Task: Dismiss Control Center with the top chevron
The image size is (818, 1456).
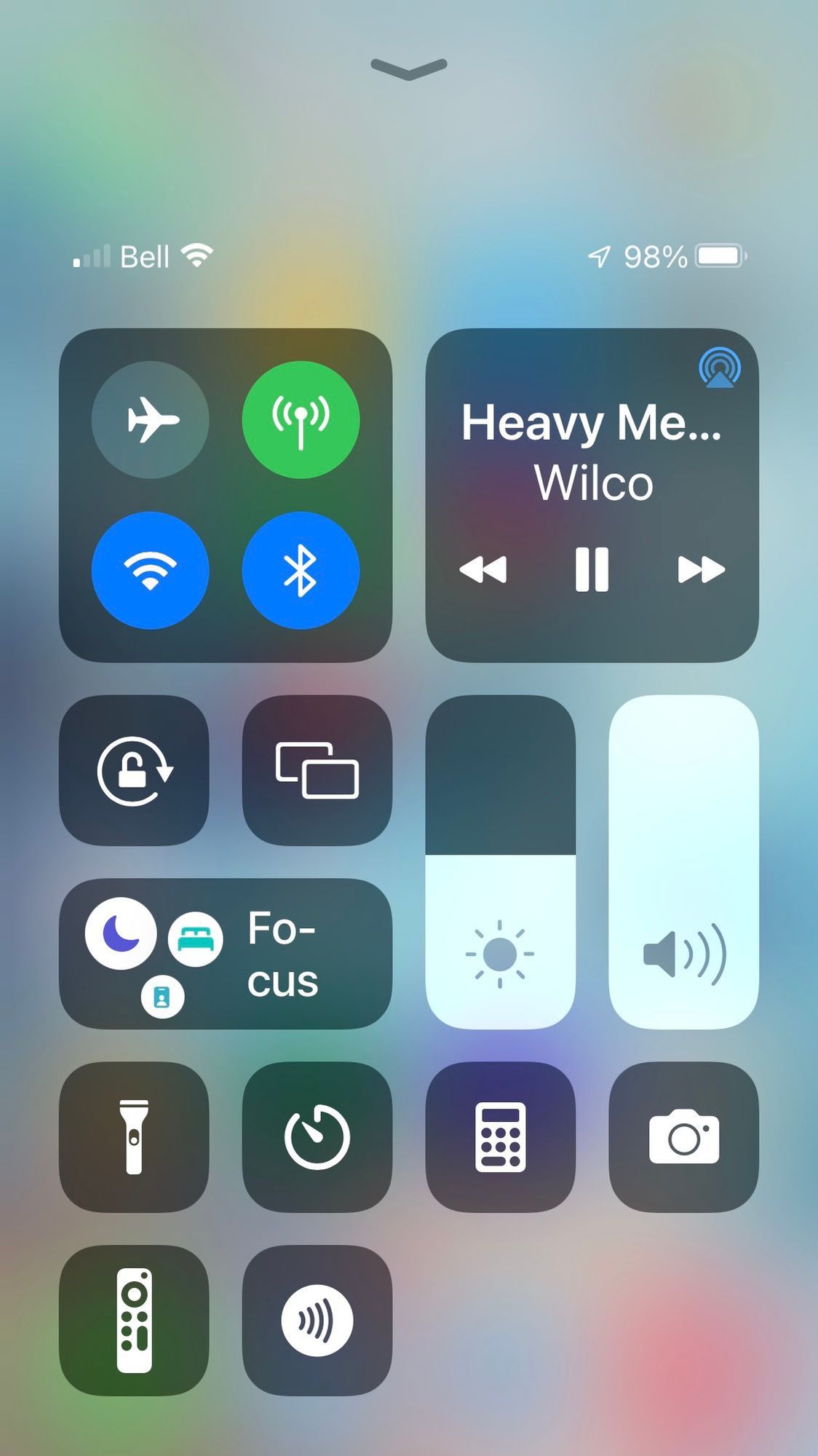Action: coord(409,68)
